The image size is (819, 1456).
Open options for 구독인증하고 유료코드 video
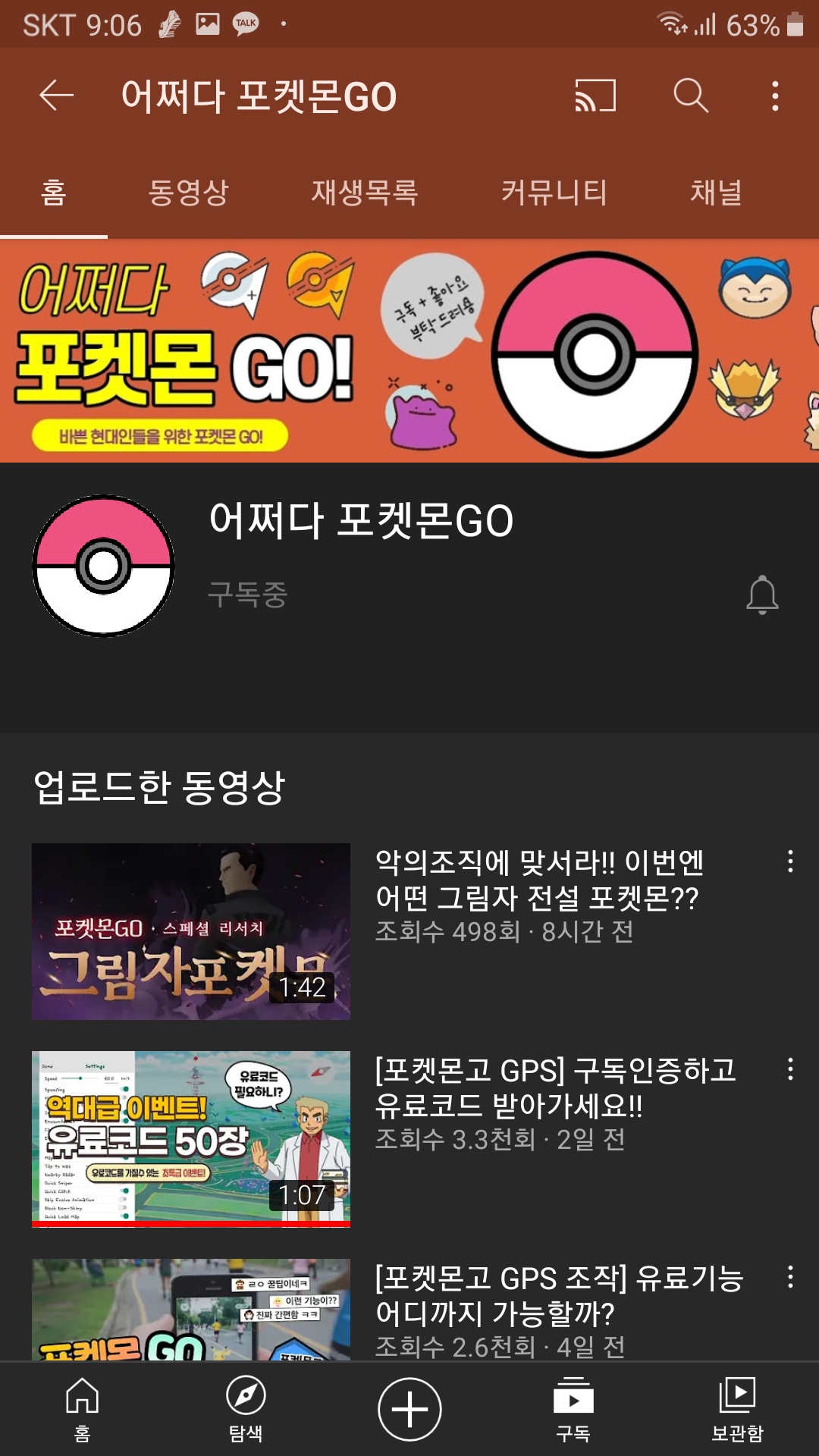[x=790, y=1069]
